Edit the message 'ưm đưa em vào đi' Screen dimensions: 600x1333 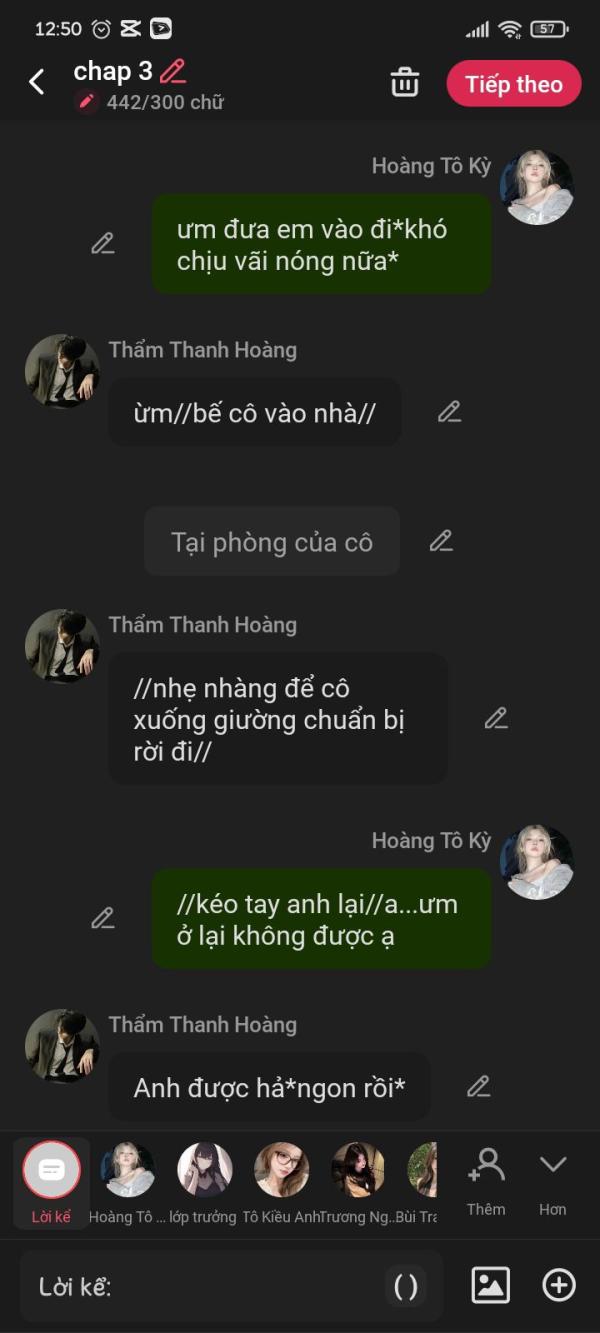coord(102,243)
